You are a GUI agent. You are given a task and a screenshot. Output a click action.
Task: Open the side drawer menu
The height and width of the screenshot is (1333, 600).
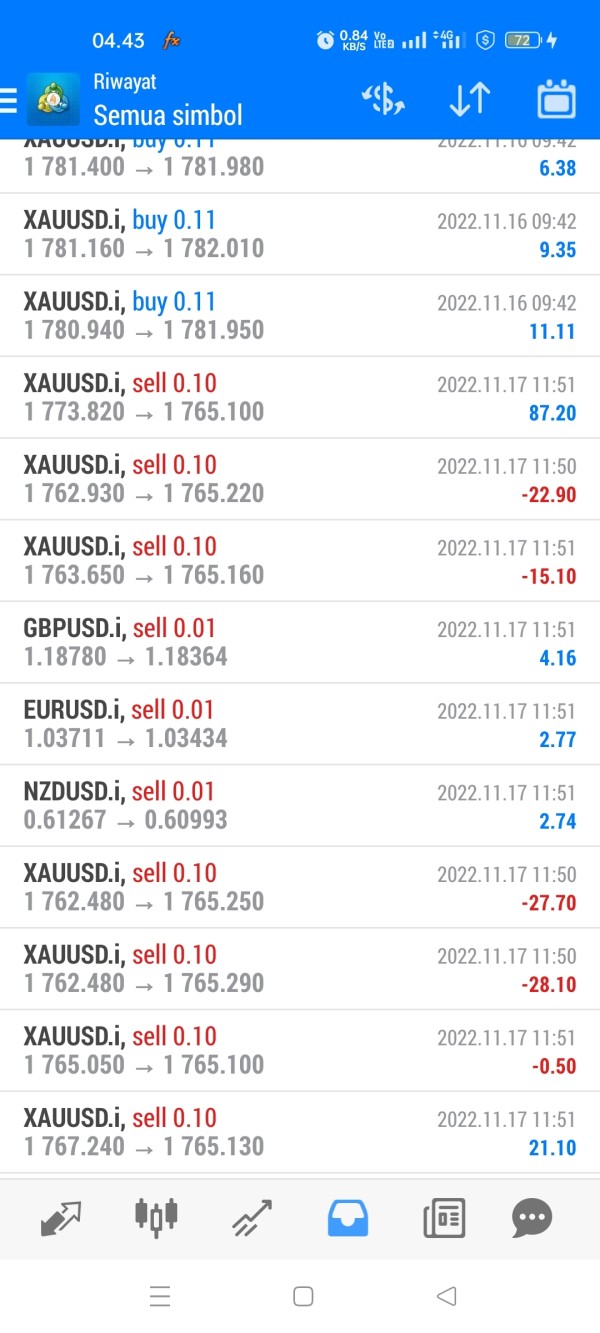pyautogui.click(x=9, y=99)
